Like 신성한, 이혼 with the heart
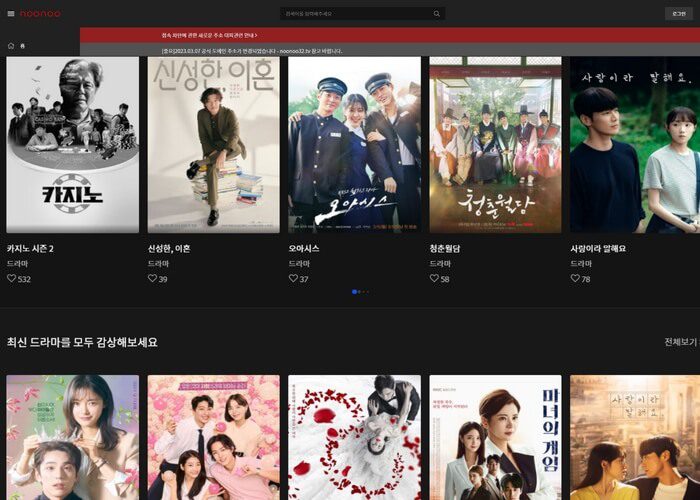The height and width of the screenshot is (500, 700). tap(153, 279)
